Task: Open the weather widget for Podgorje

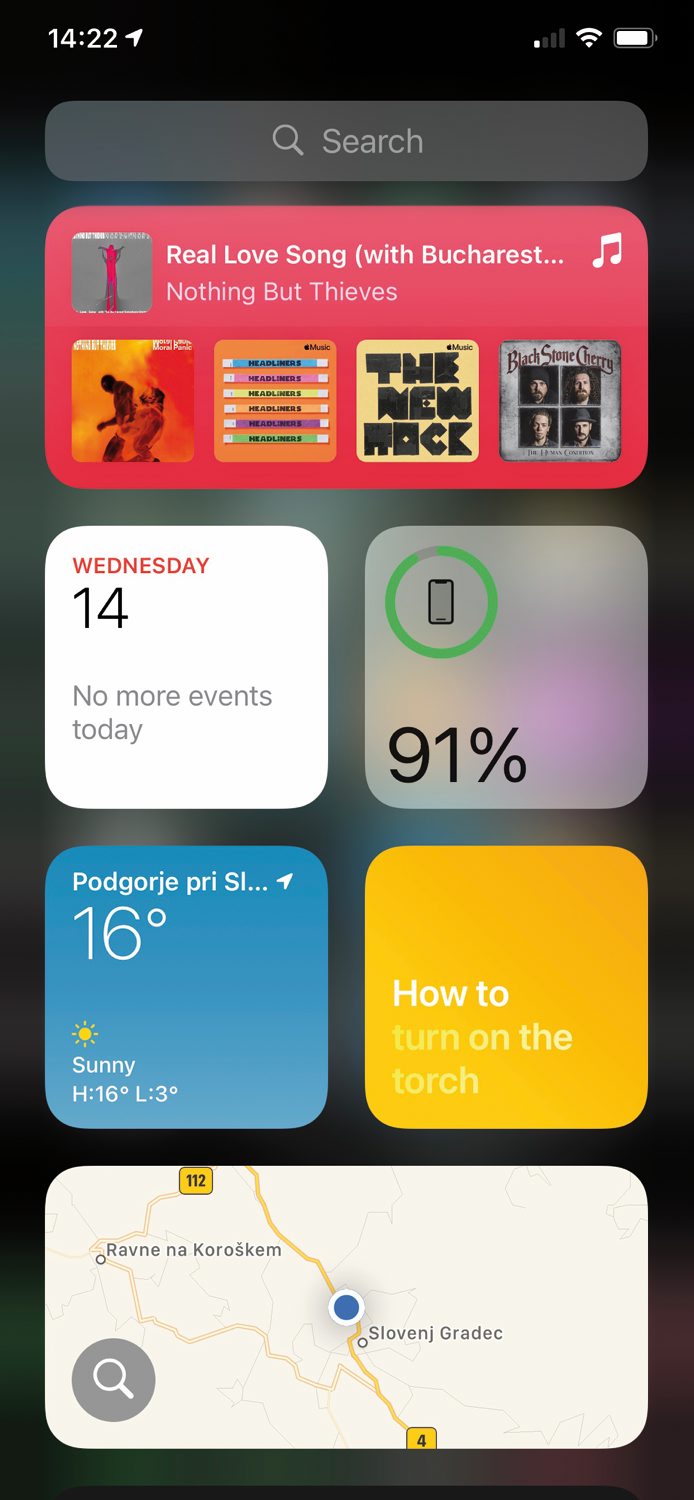Action: click(186, 987)
